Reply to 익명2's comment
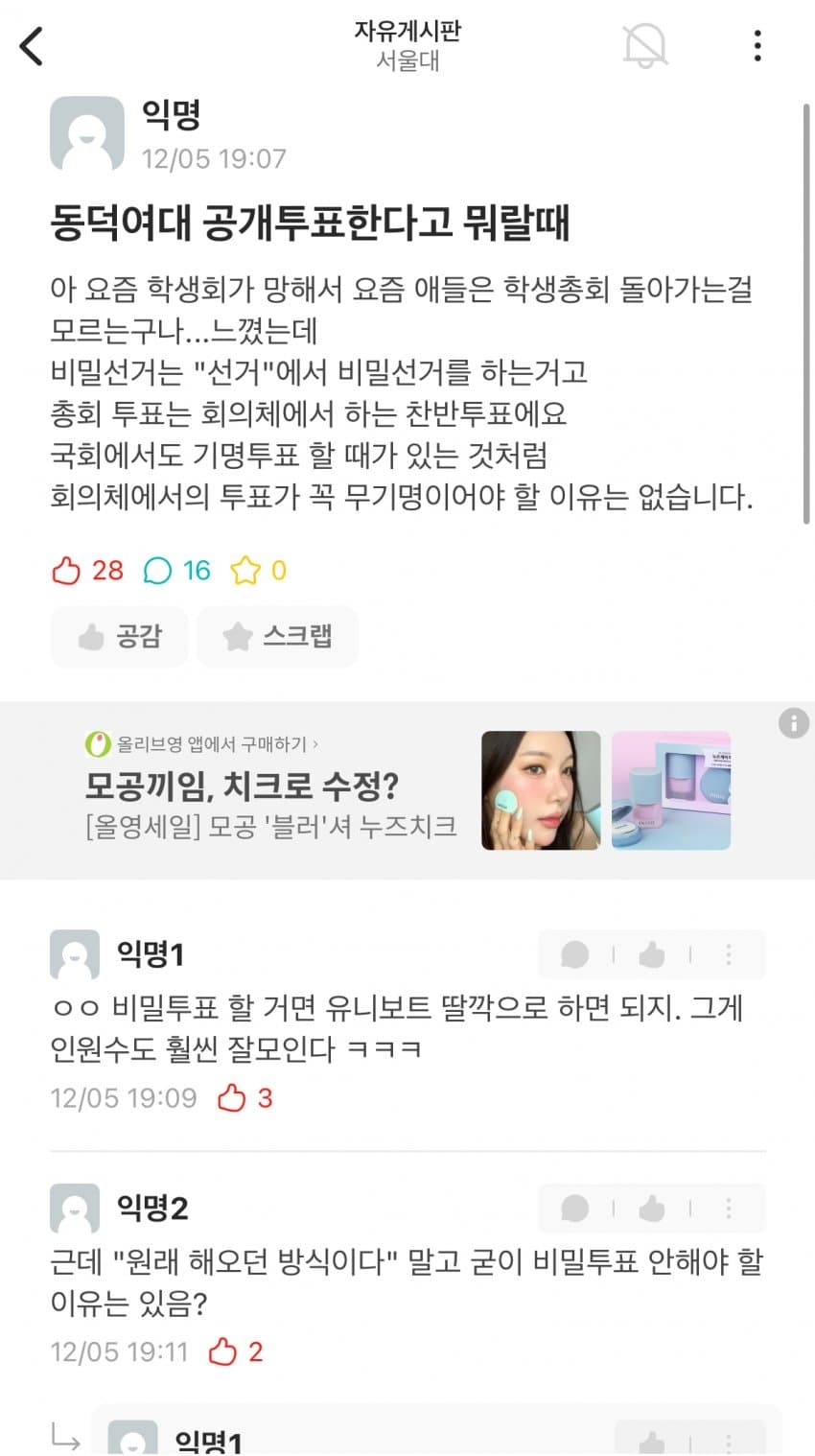The image size is (815, 1456). pos(575,1209)
